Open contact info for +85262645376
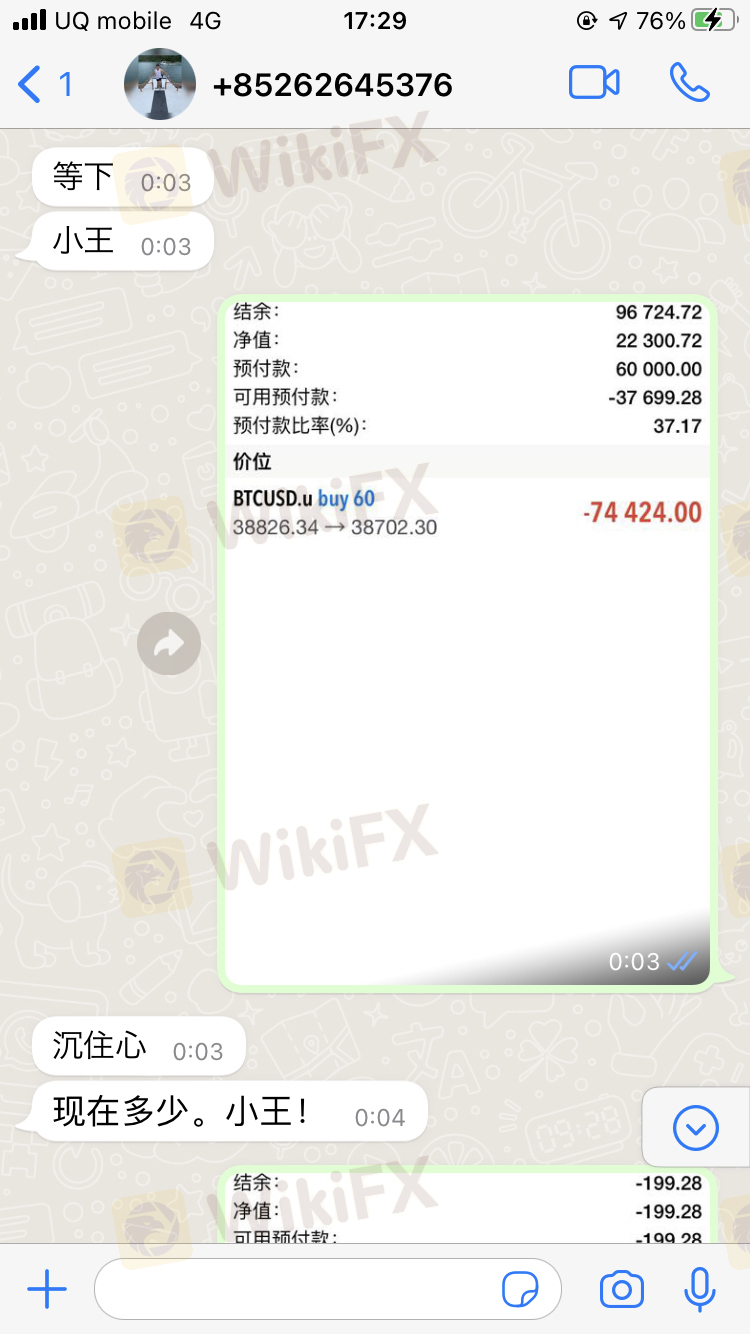 332,86
